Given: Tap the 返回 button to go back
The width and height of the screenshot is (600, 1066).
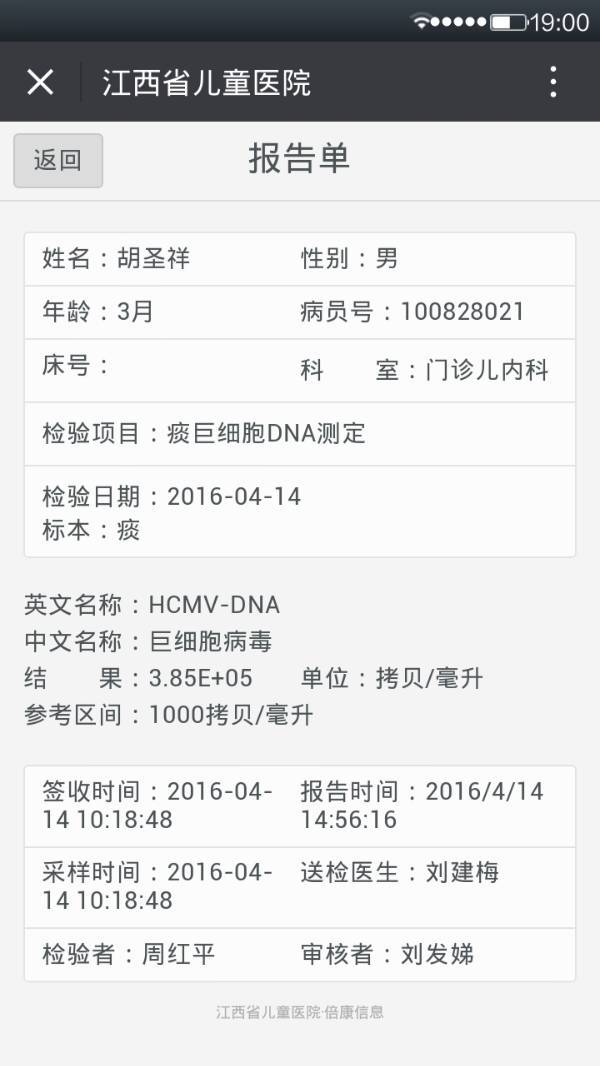Looking at the screenshot, I should (x=58, y=160).
